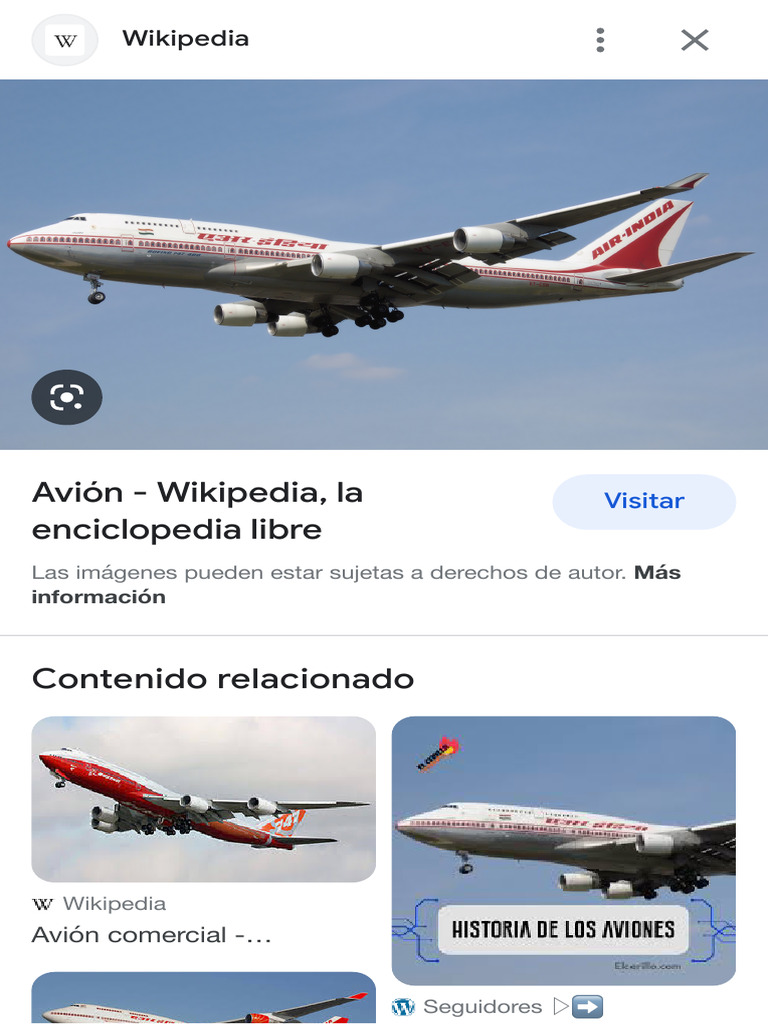The image size is (768, 1024).
Task: Open the three-dot overflow menu
Action: point(600,40)
